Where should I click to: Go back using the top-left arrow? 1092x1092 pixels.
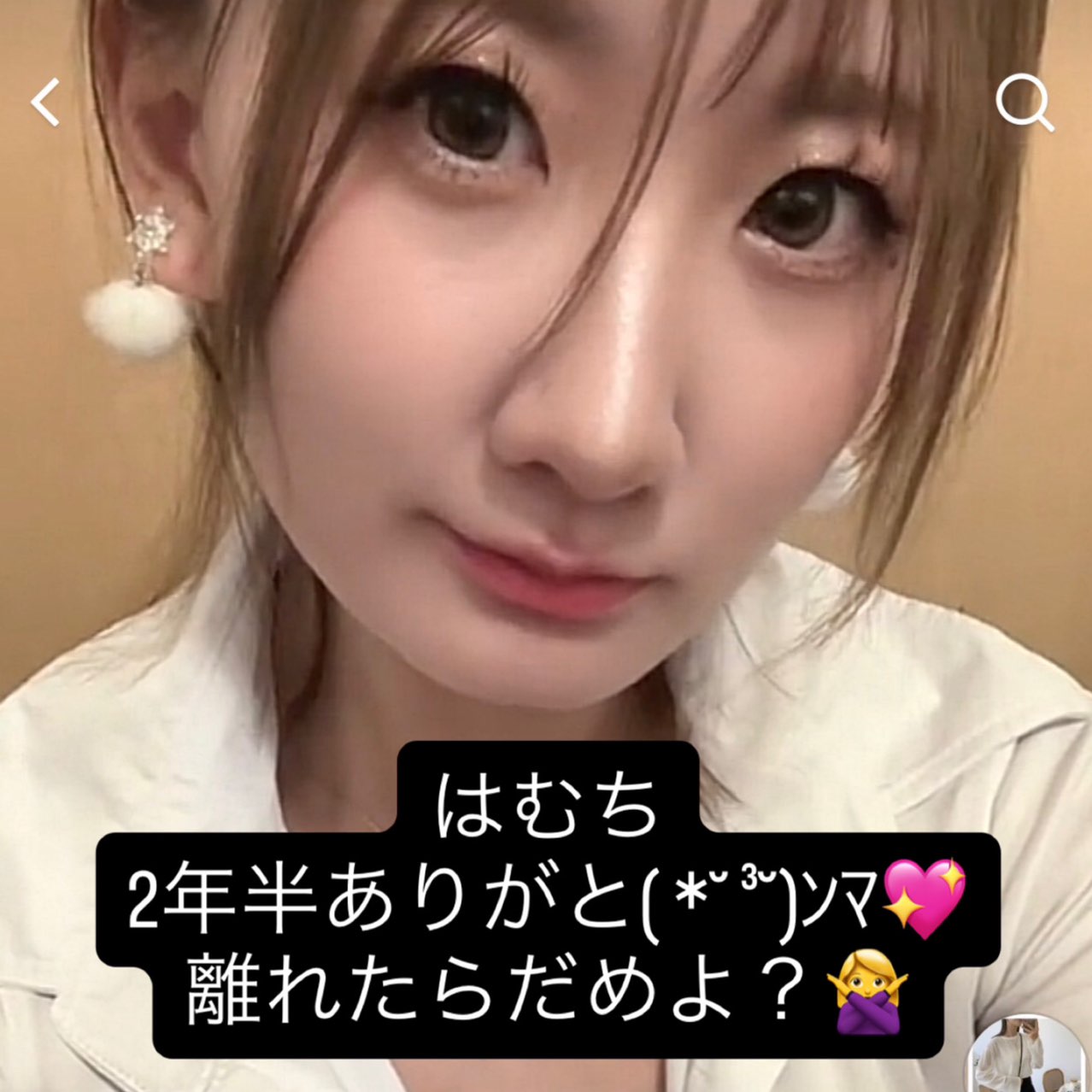tap(46, 103)
